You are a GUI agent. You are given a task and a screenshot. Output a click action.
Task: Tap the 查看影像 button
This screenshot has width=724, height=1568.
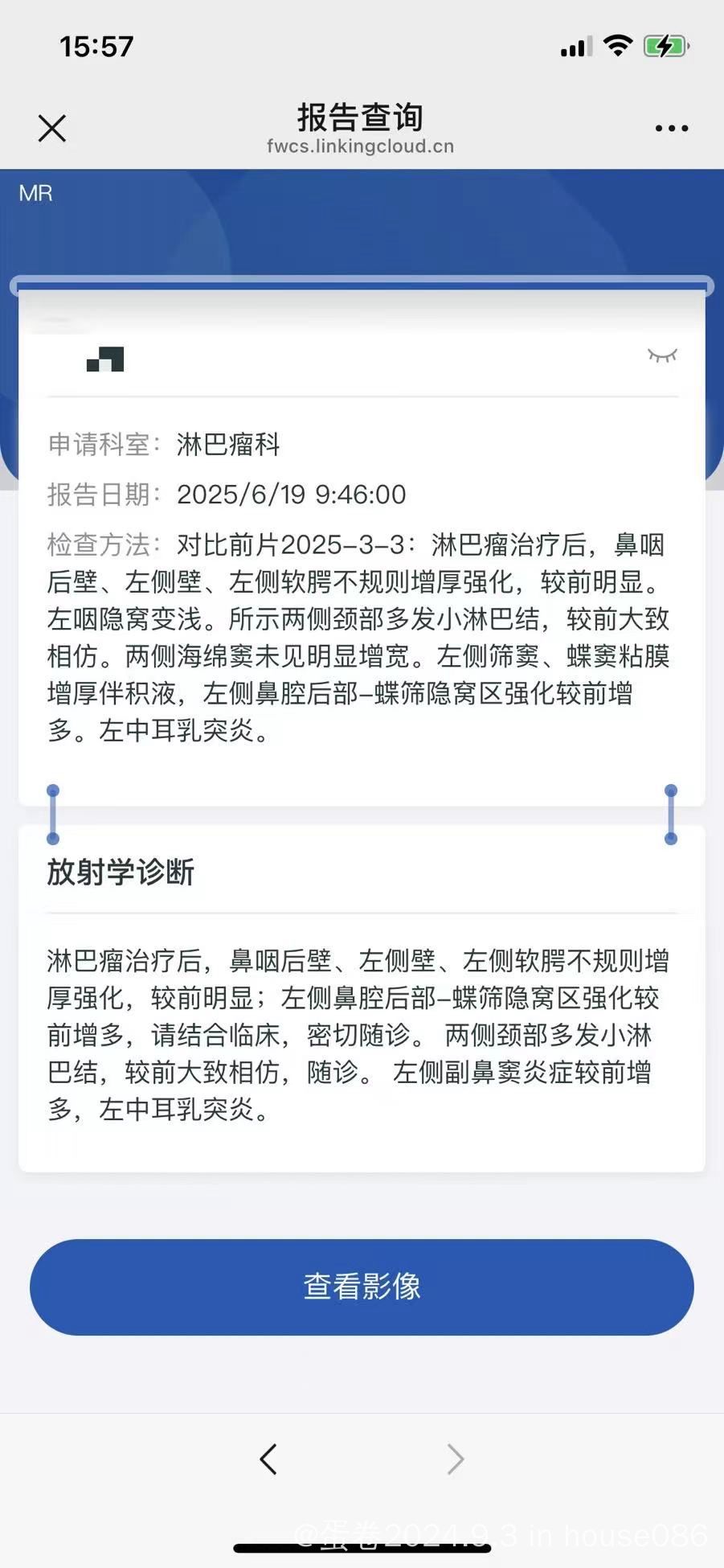pos(362,1287)
